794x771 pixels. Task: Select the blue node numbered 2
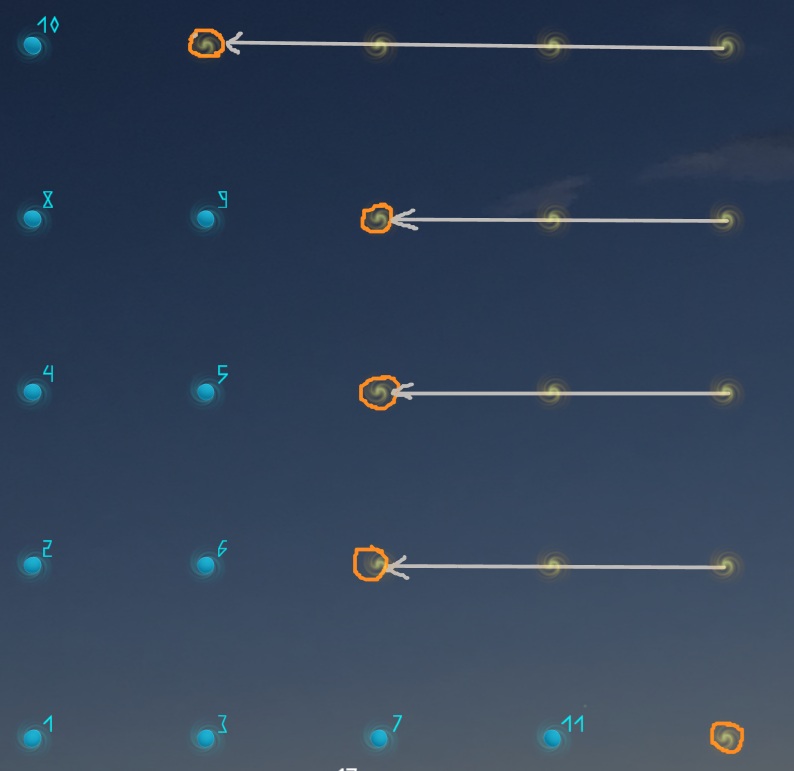tap(32, 566)
